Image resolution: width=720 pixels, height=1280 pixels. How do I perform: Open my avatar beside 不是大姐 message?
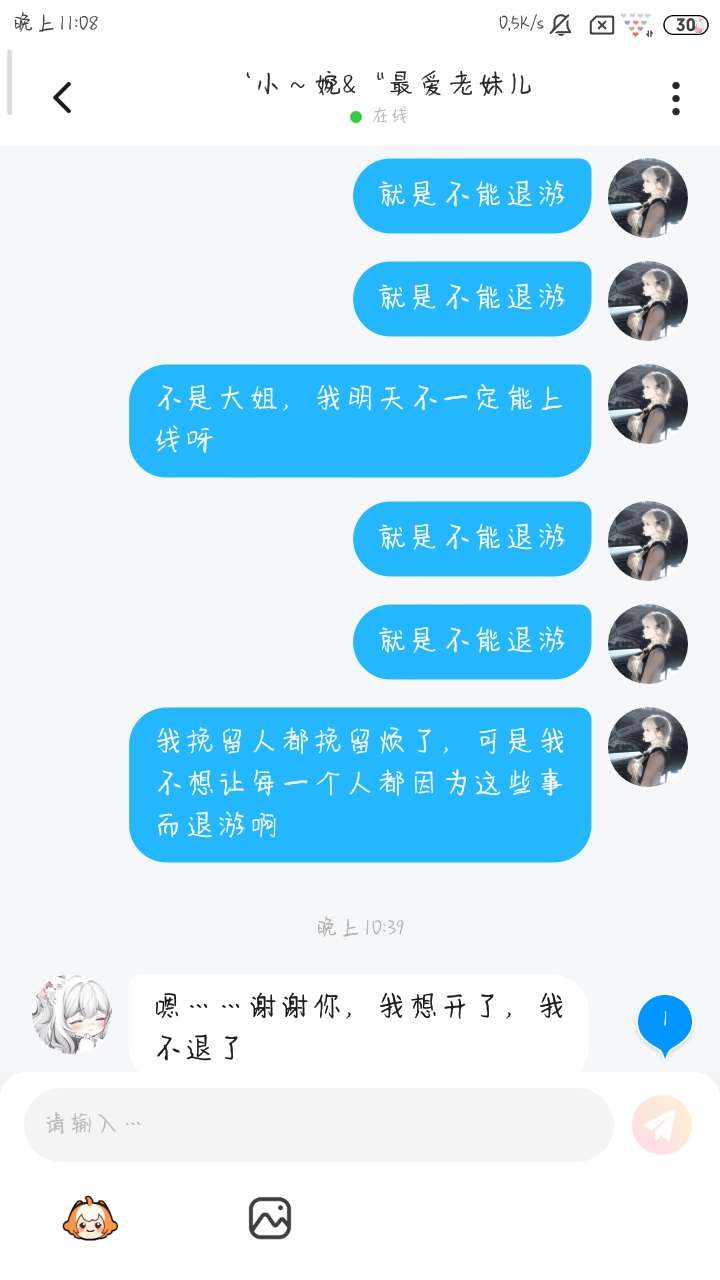click(x=648, y=404)
